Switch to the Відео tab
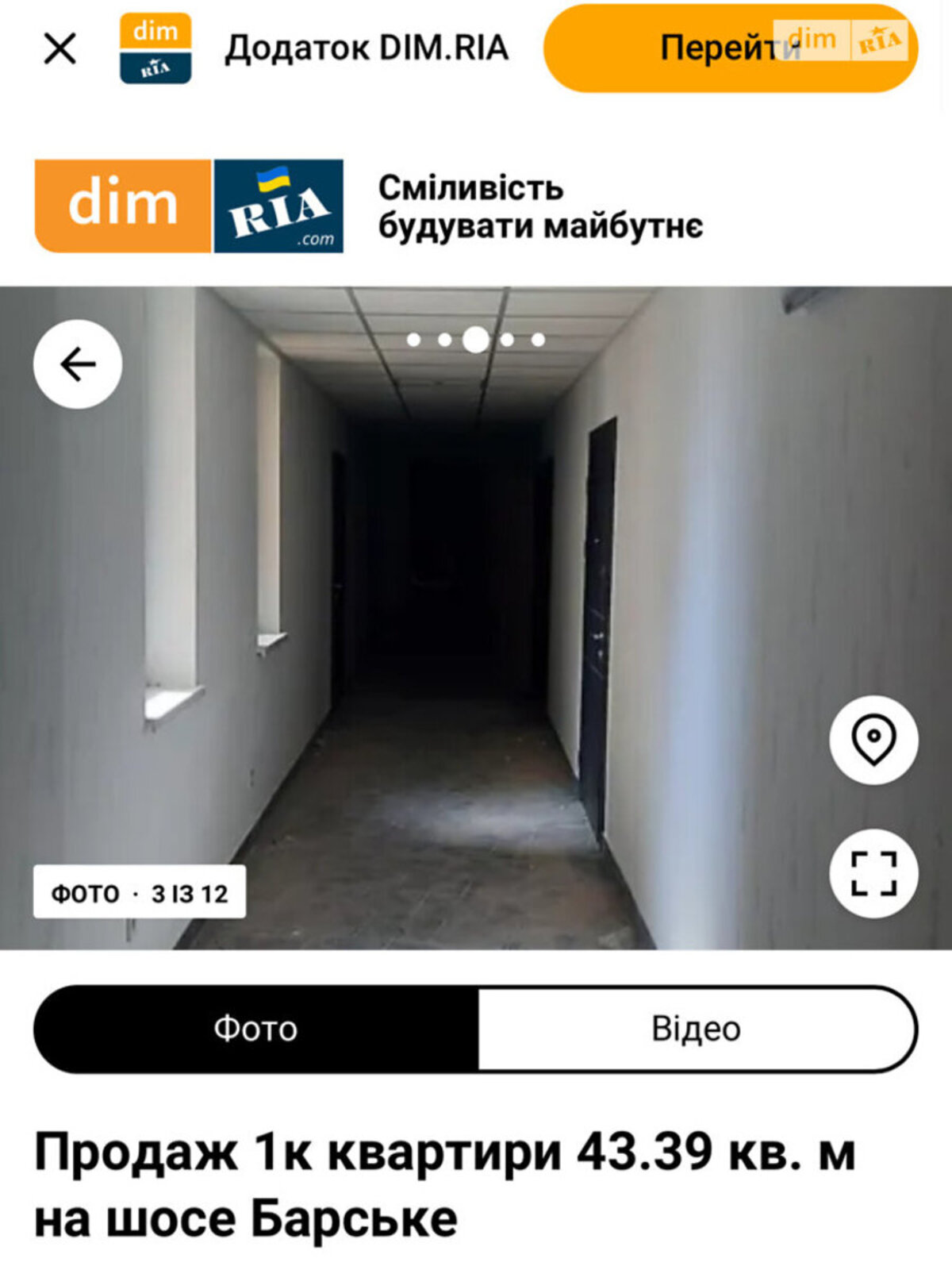 696,1029
